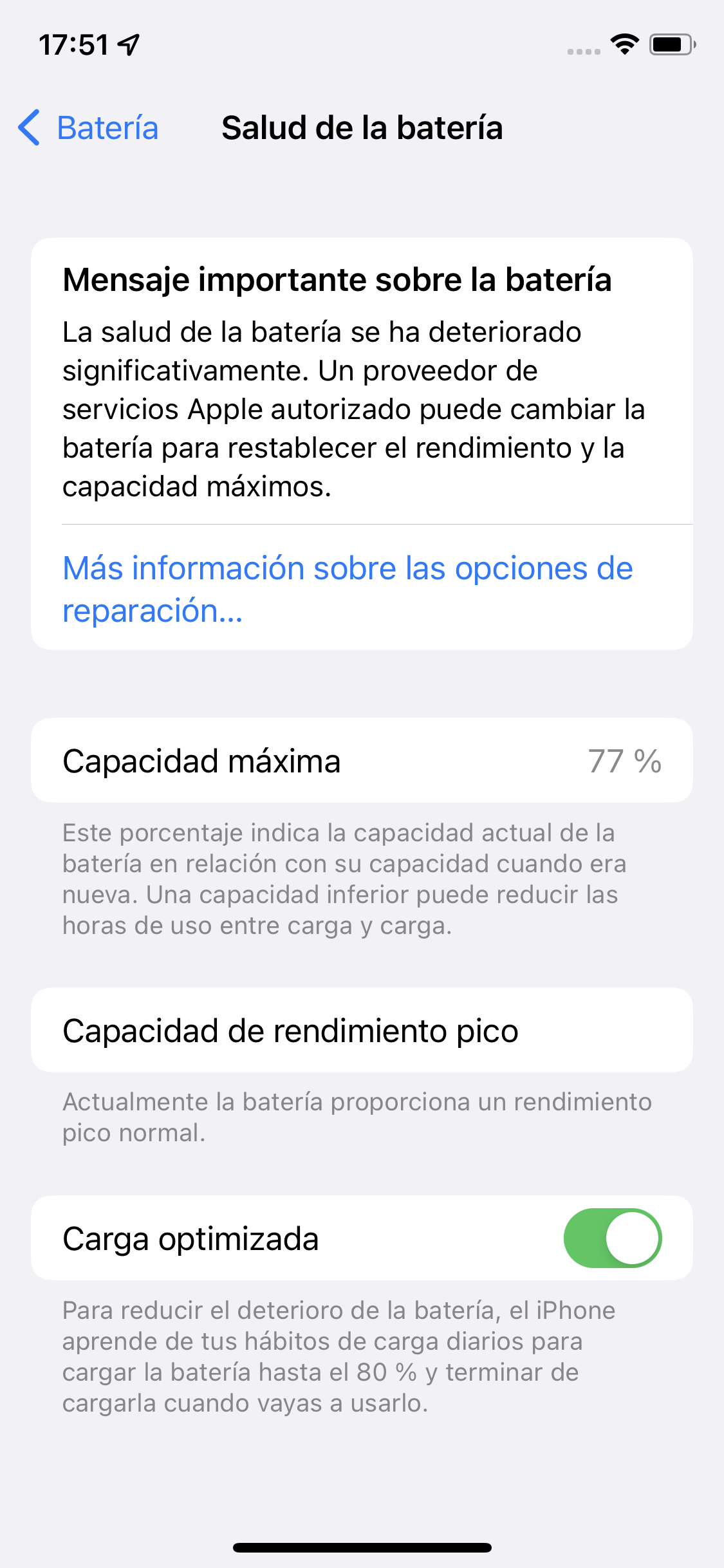Open Más información sobre las opciones de reparación

click(348, 589)
